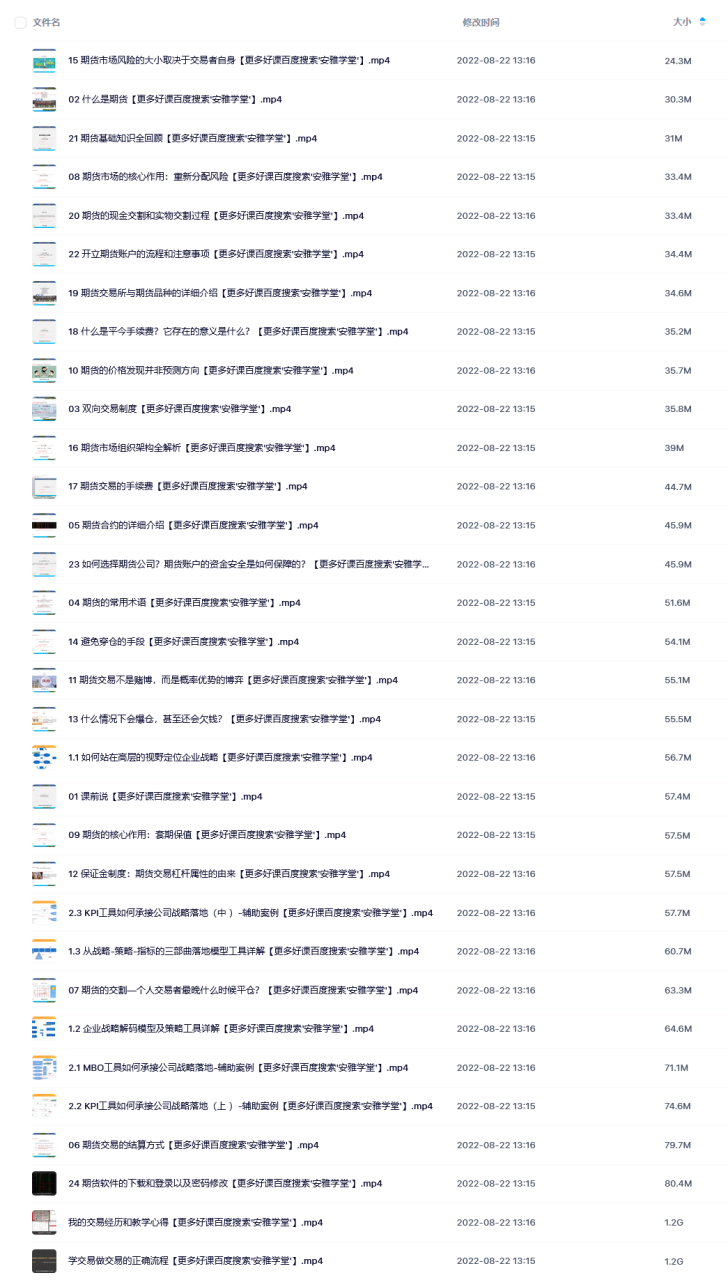
Task: Open 学交易做交易的正确流程 video
Action: coord(196,1261)
